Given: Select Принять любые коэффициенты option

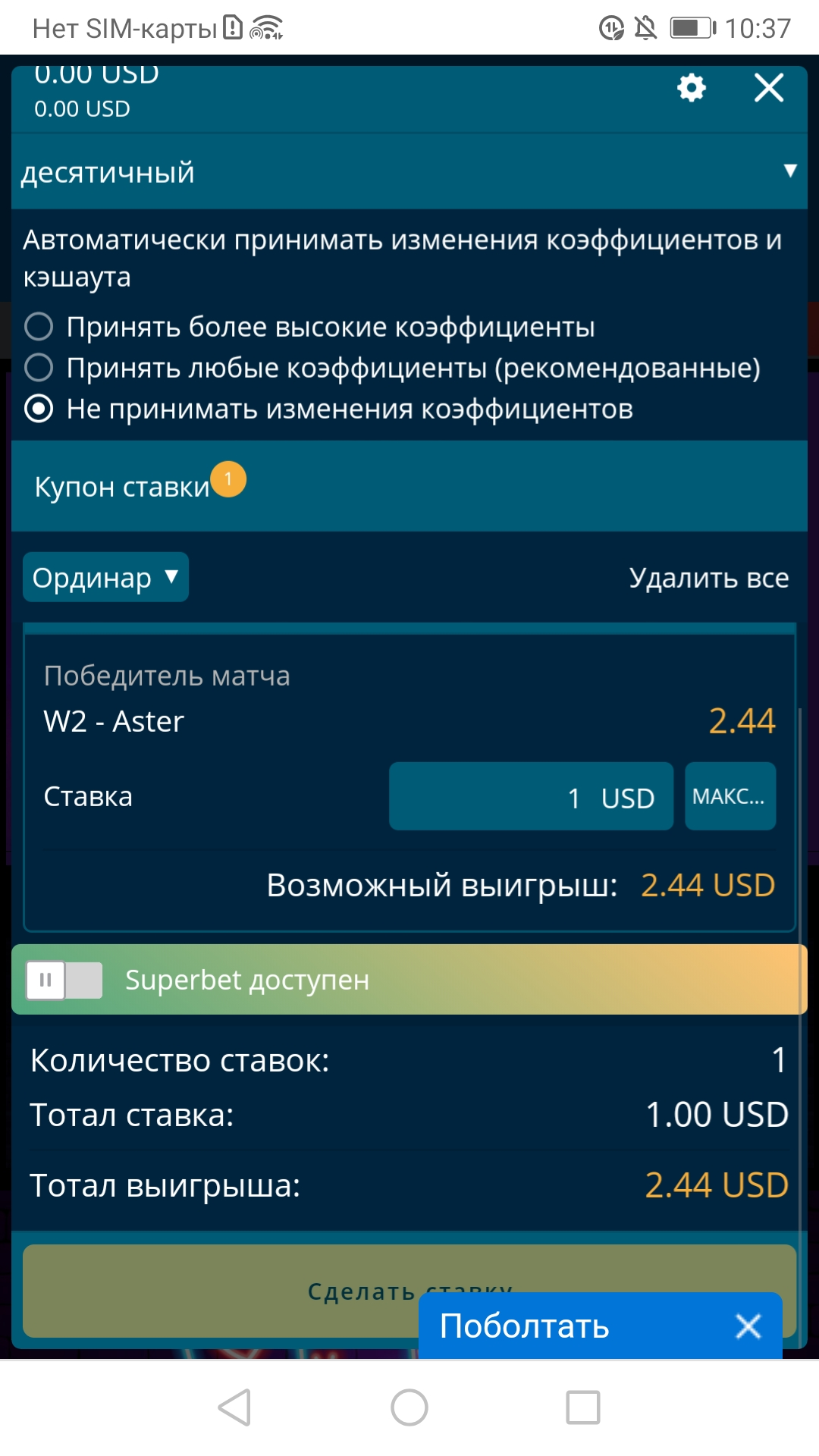Looking at the screenshot, I should point(392,368).
